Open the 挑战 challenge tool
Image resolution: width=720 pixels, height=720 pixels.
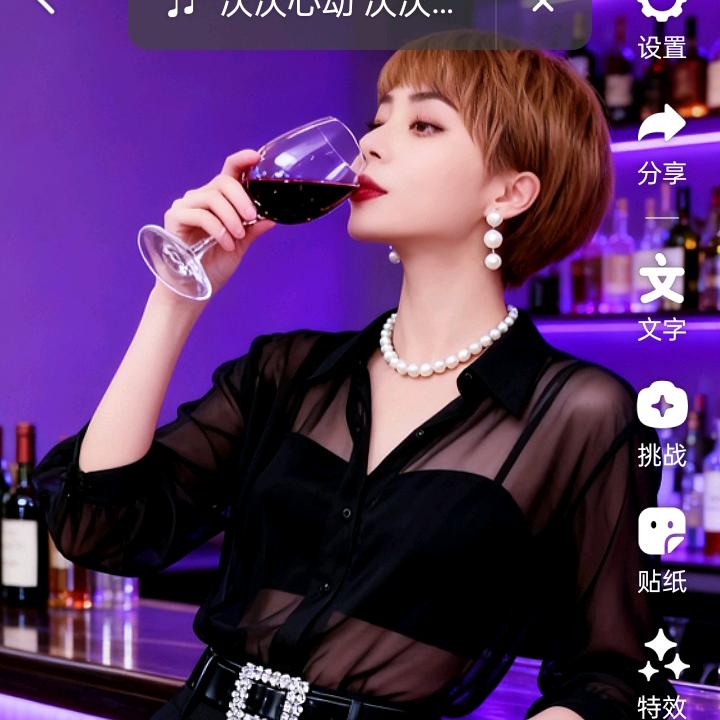pos(662,424)
